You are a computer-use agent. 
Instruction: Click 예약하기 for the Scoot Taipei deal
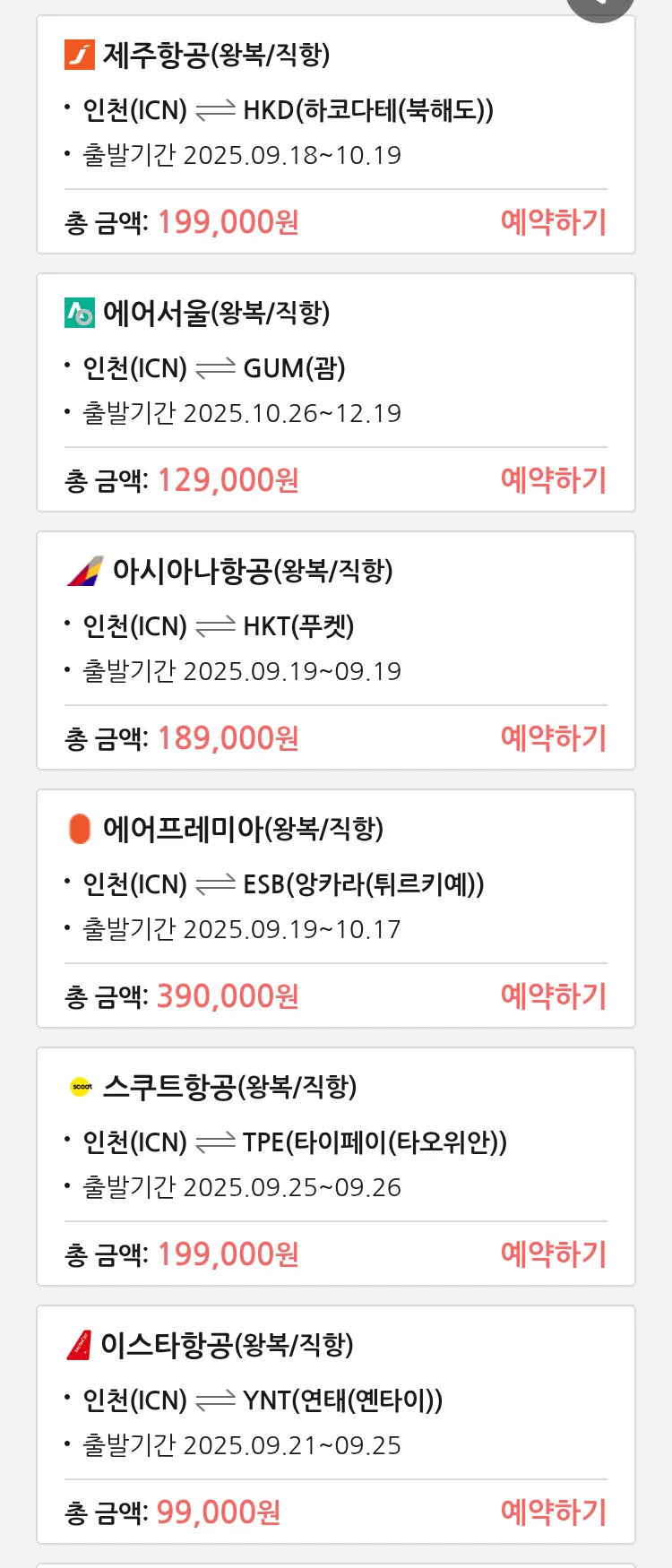pos(554,1254)
